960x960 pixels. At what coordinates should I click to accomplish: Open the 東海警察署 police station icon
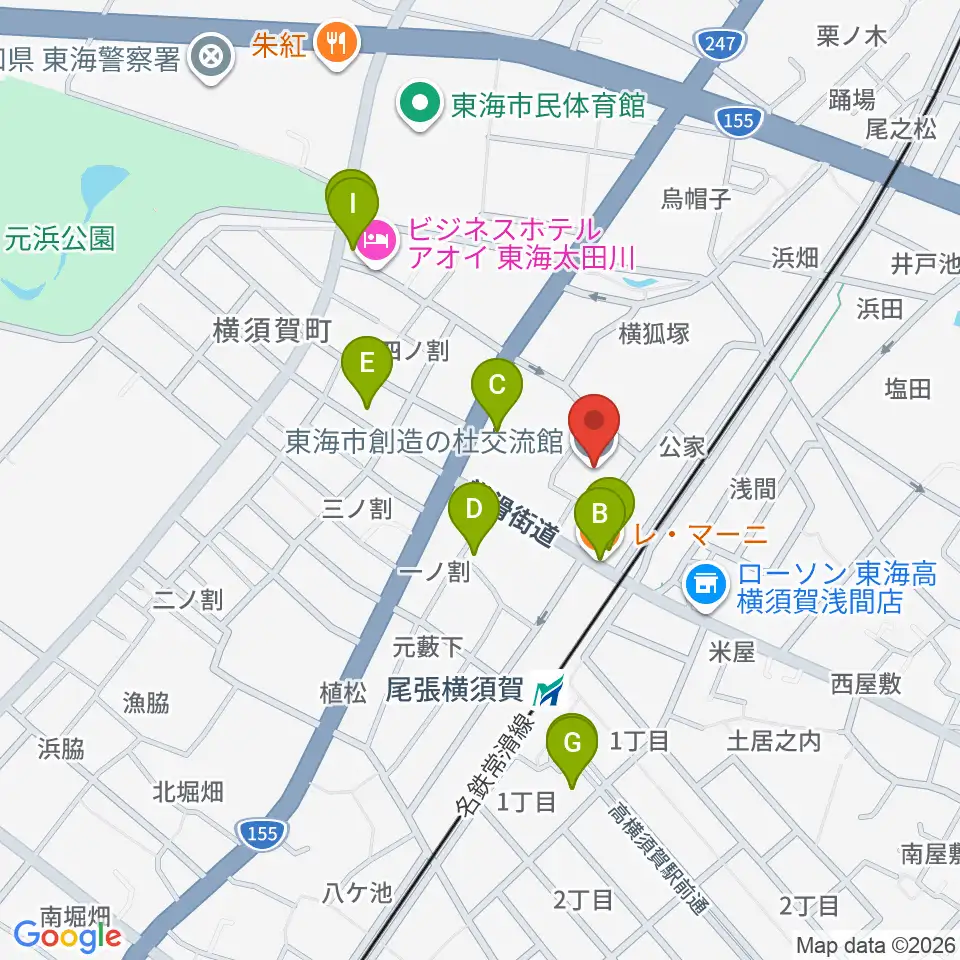[x=212, y=59]
